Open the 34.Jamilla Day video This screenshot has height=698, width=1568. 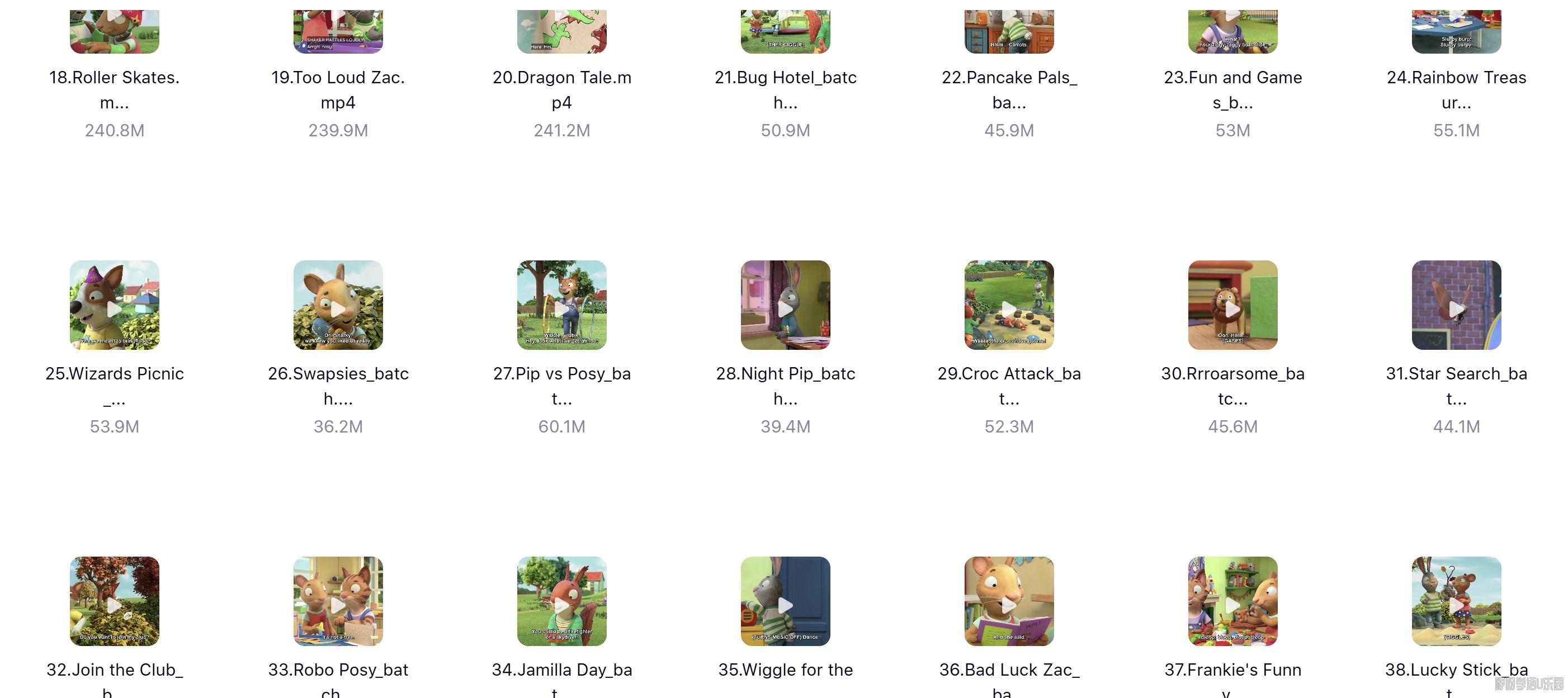tap(561, 601)
